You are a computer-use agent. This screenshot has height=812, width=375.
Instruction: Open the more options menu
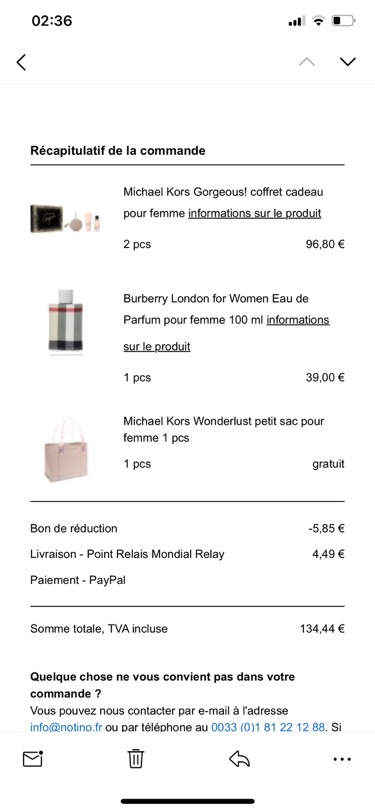342,759
